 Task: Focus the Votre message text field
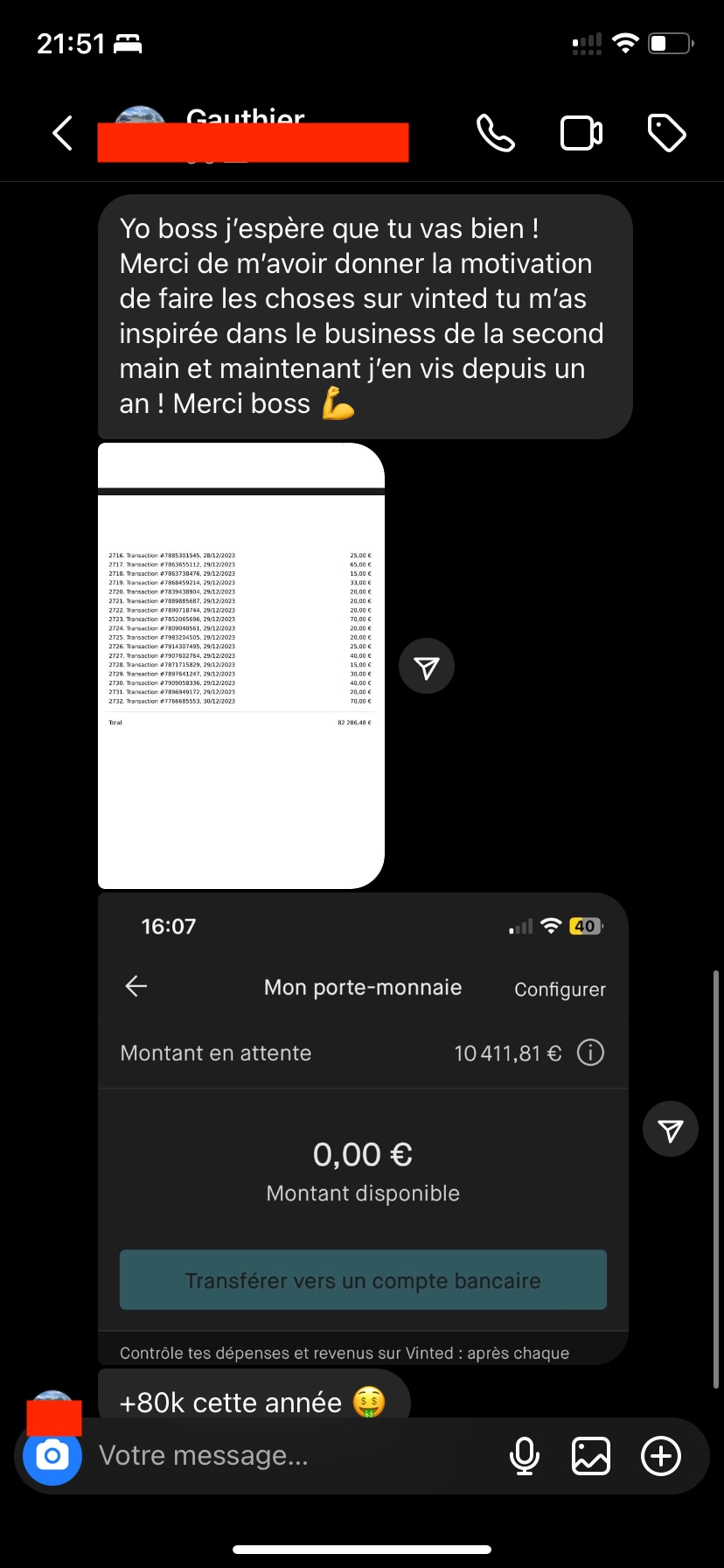point(289,1456)
